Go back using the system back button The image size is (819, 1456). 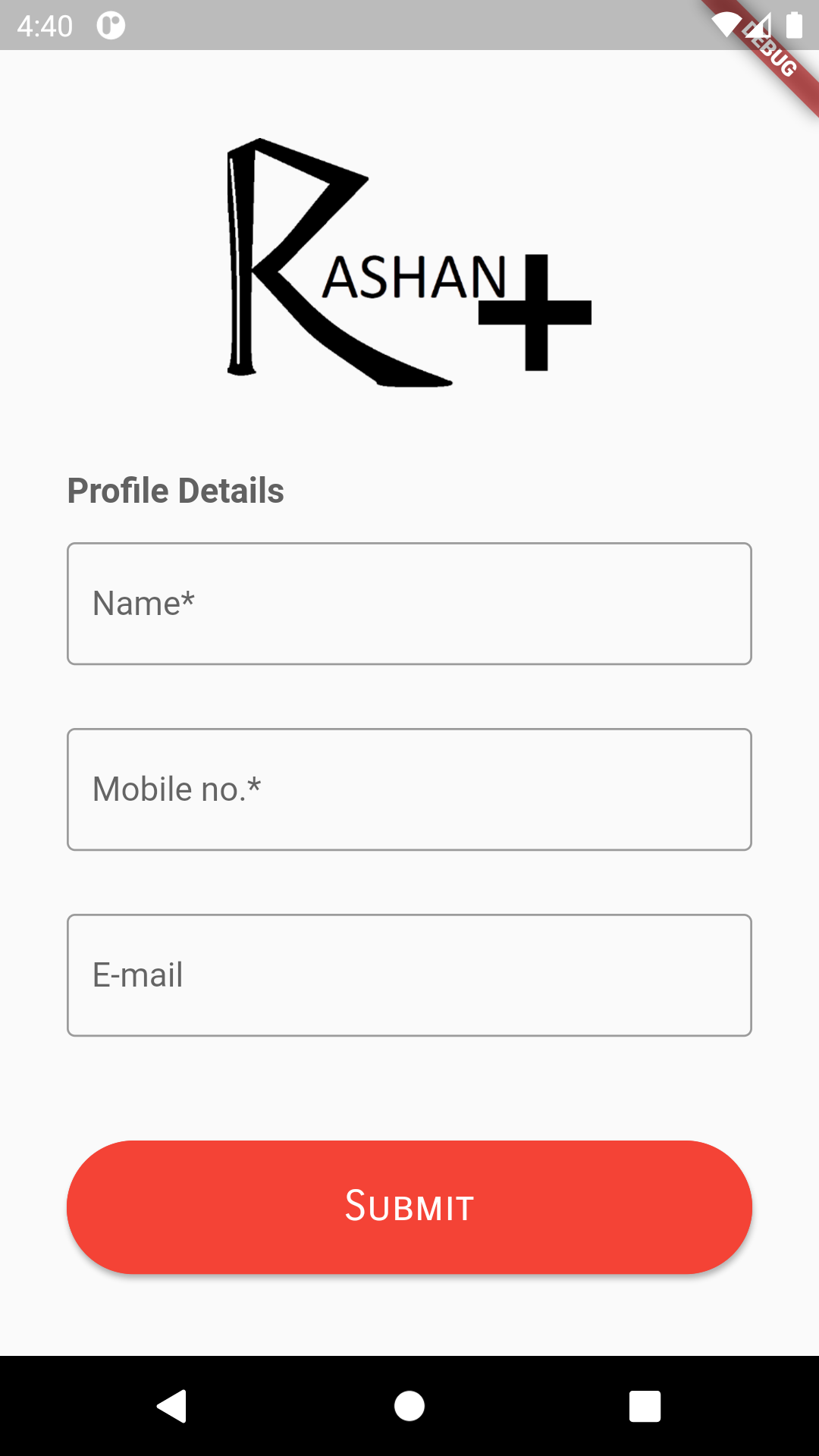172,1406
